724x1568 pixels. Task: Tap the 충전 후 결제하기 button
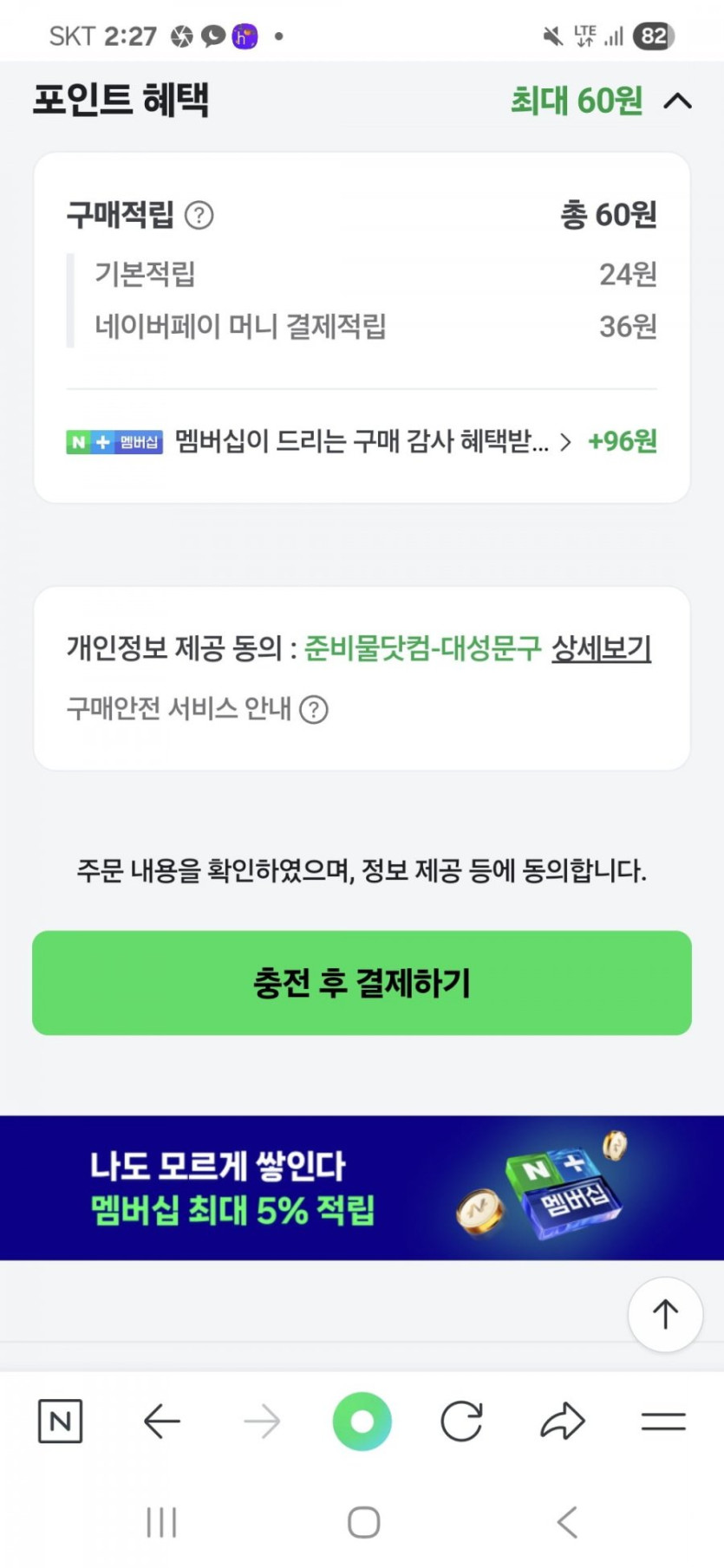click(x=362, y=983)
